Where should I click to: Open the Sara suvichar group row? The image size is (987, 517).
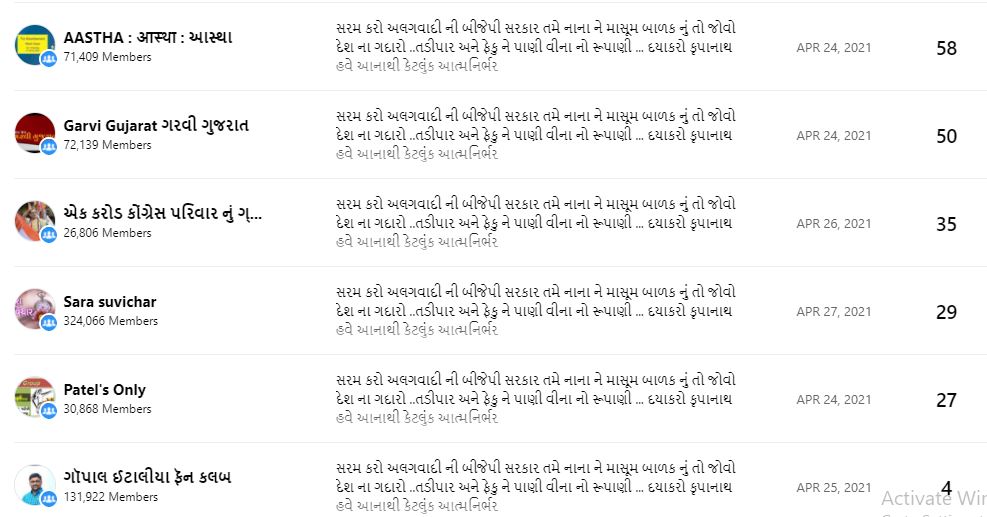click(x=110, y=302)
